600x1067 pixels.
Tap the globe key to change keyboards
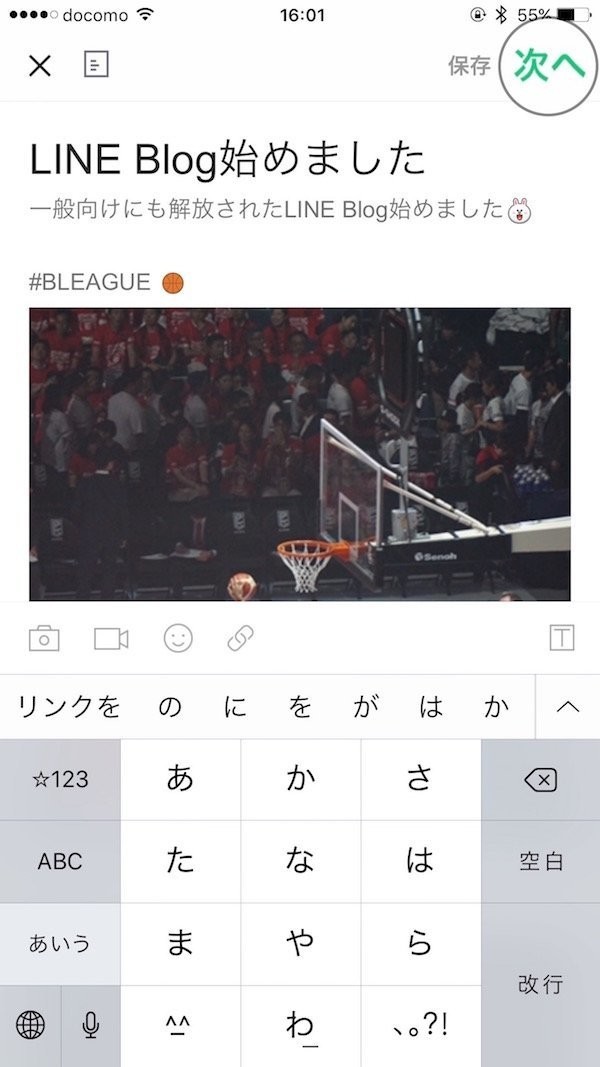coord(30,1025)
